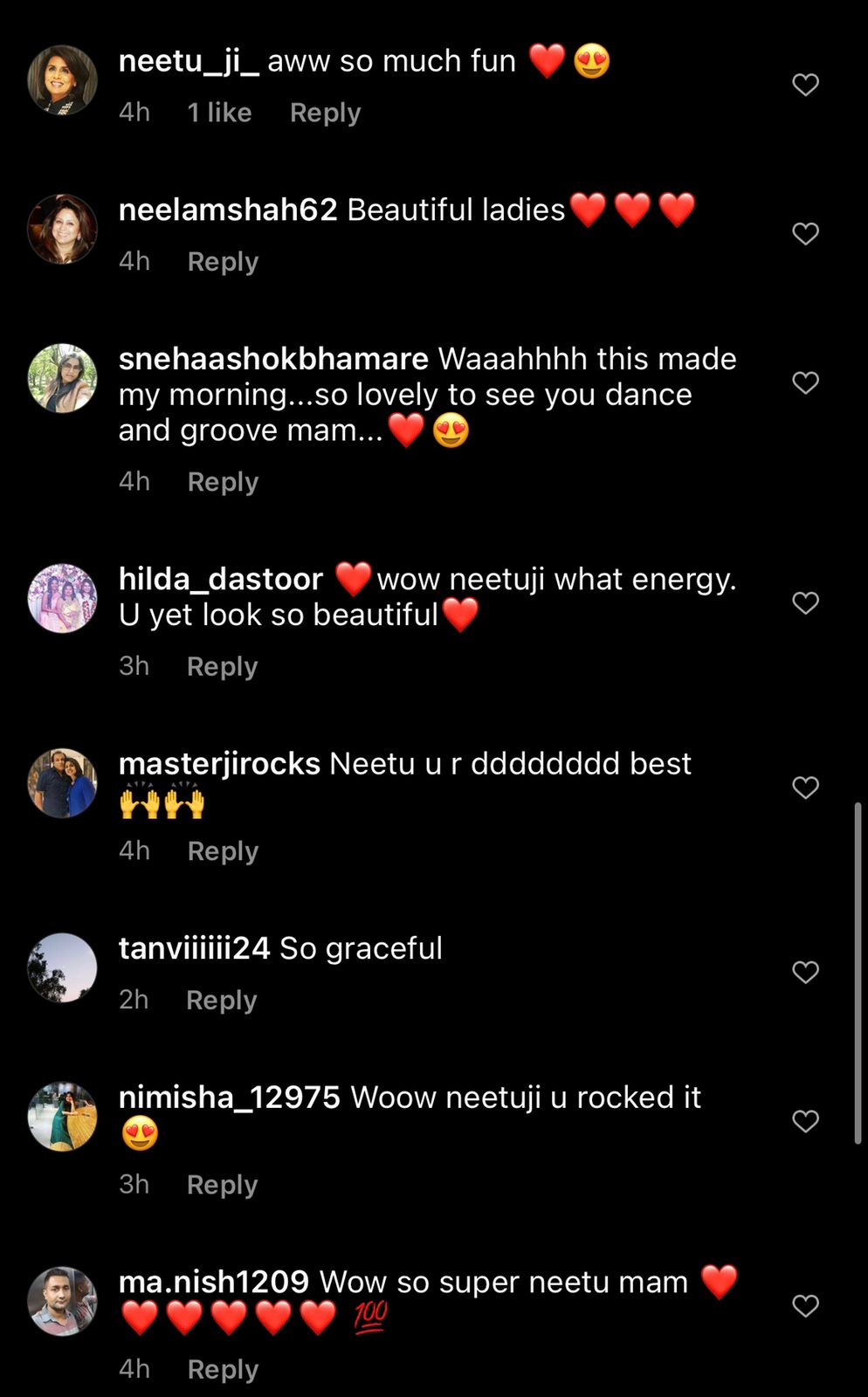Reply to tanviiiiii24's comment
This screenshot has width=868, height=1397.
point(221,1000)
